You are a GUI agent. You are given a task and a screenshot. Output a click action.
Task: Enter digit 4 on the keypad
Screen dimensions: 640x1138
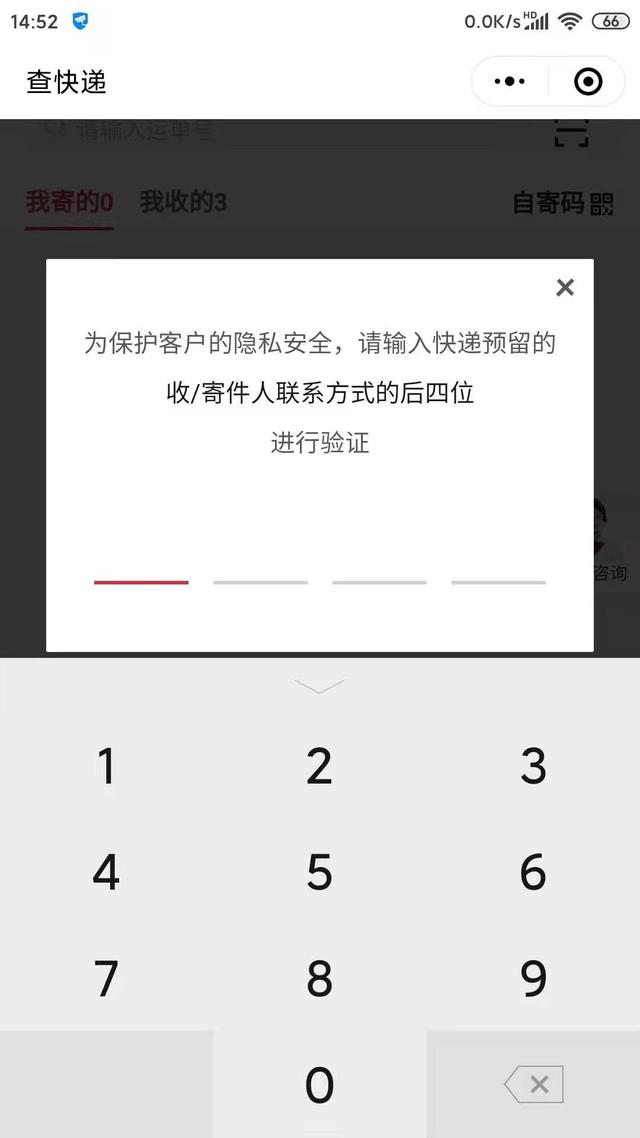point(107,872)
